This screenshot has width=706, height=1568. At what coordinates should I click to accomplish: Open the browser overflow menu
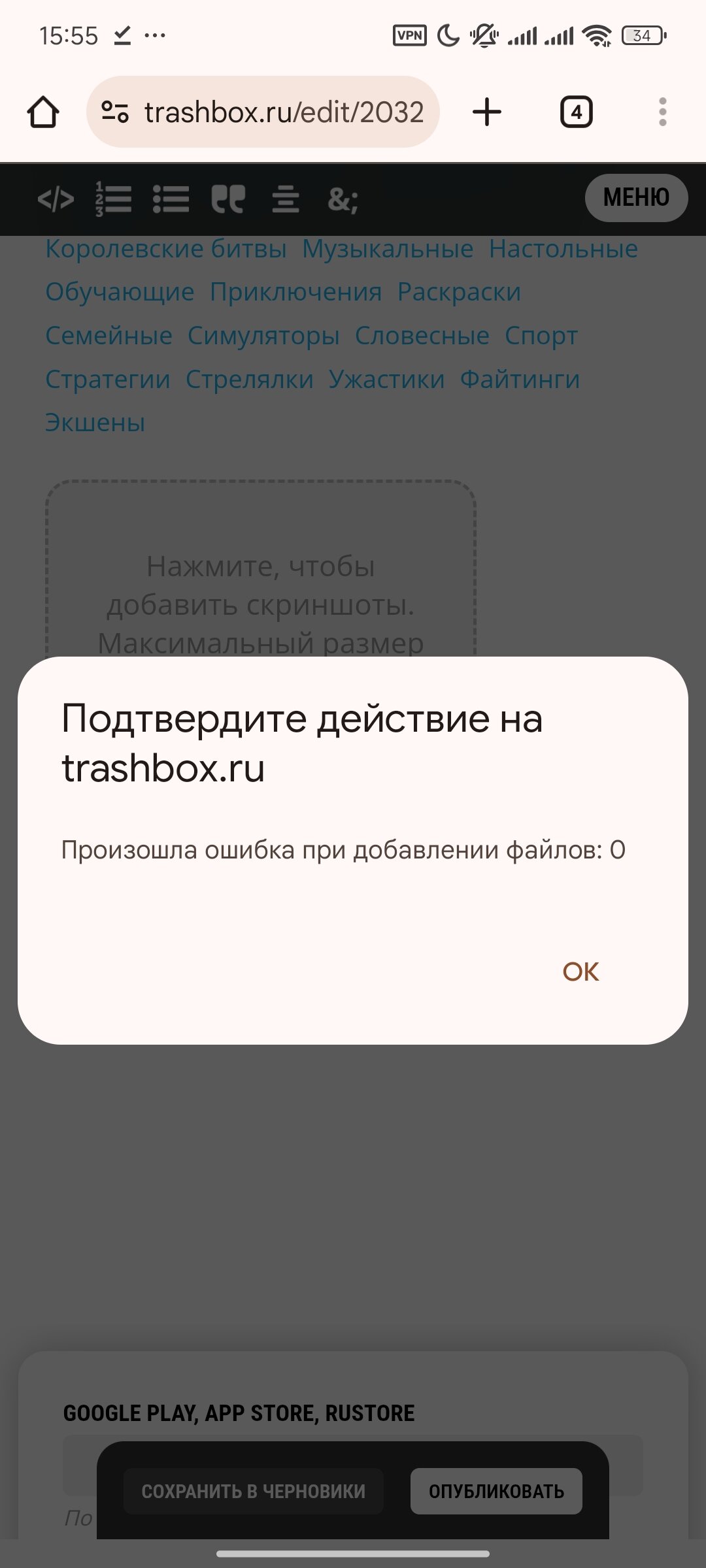click(662, 112)
